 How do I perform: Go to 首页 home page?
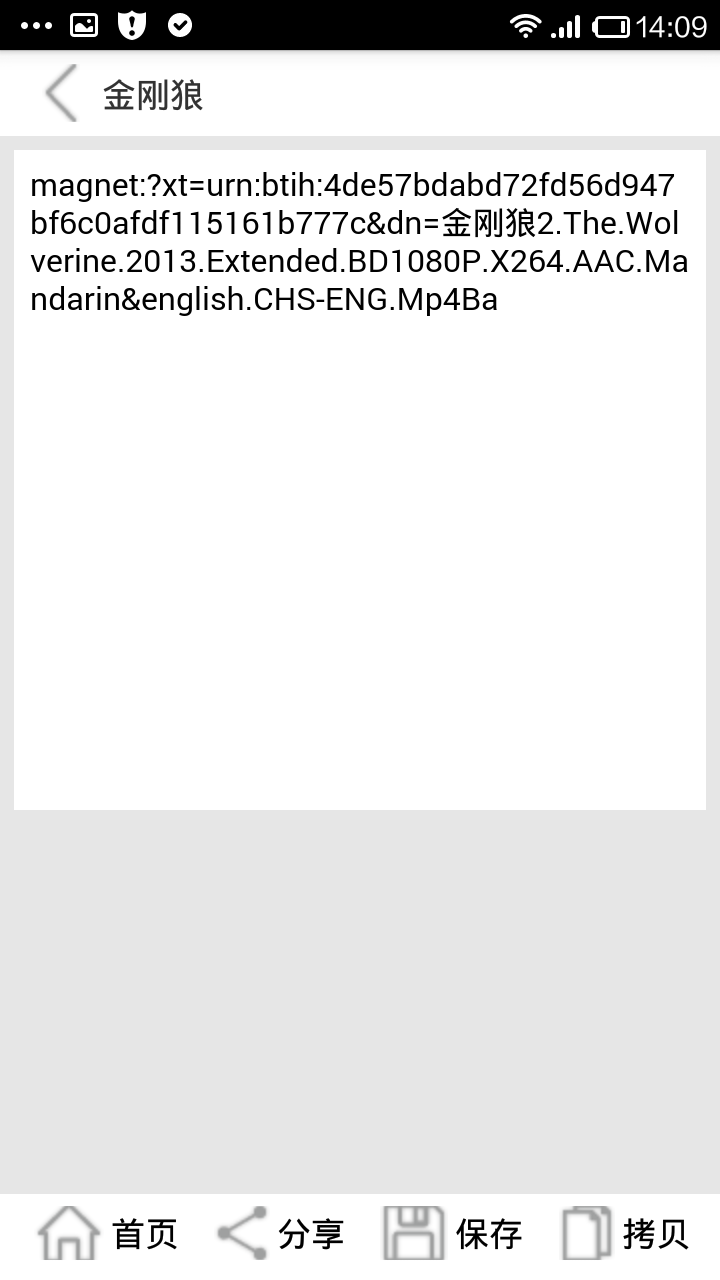tap(108, 1234)
